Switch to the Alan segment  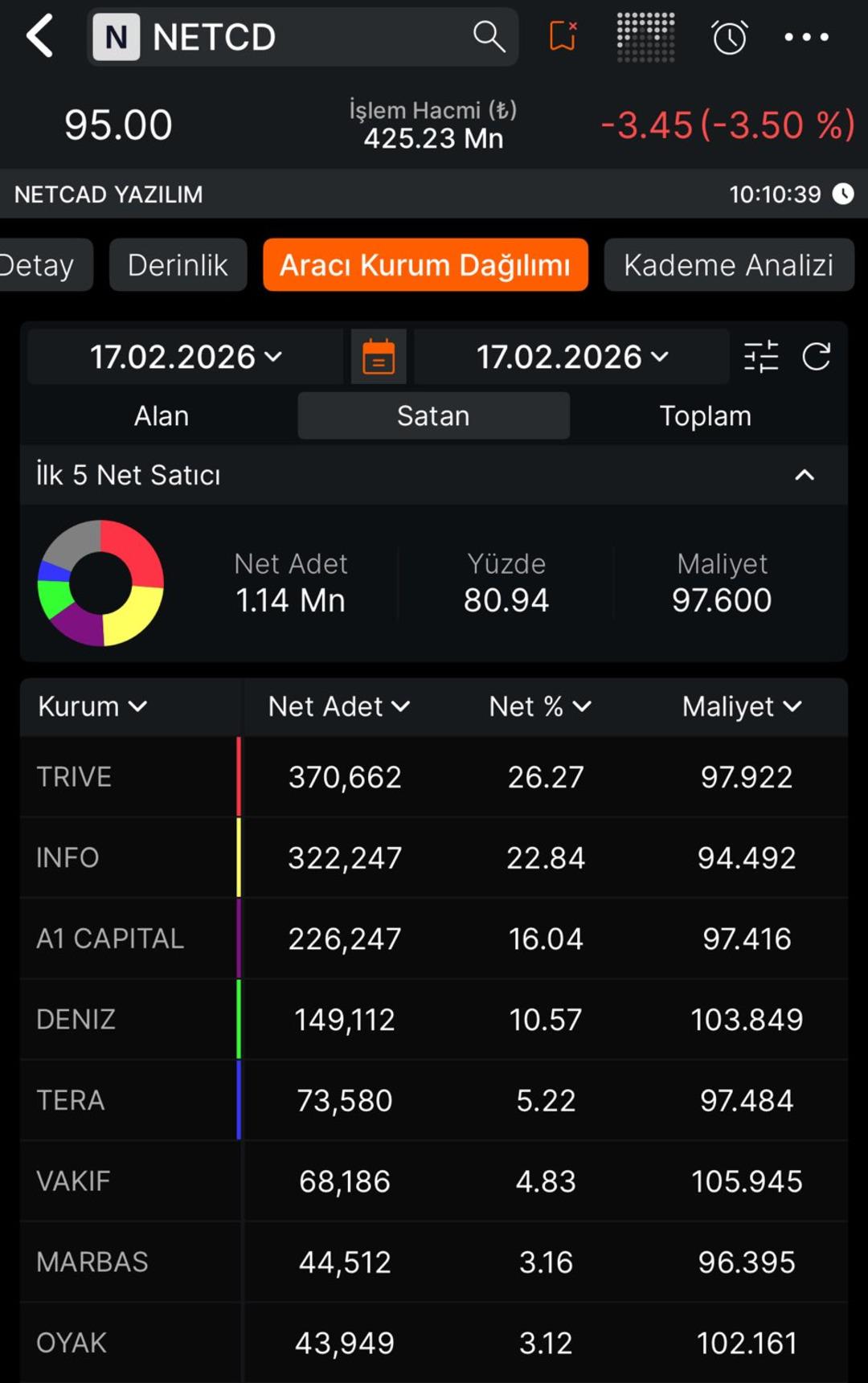pyautogui.click(x=161, y=415)
